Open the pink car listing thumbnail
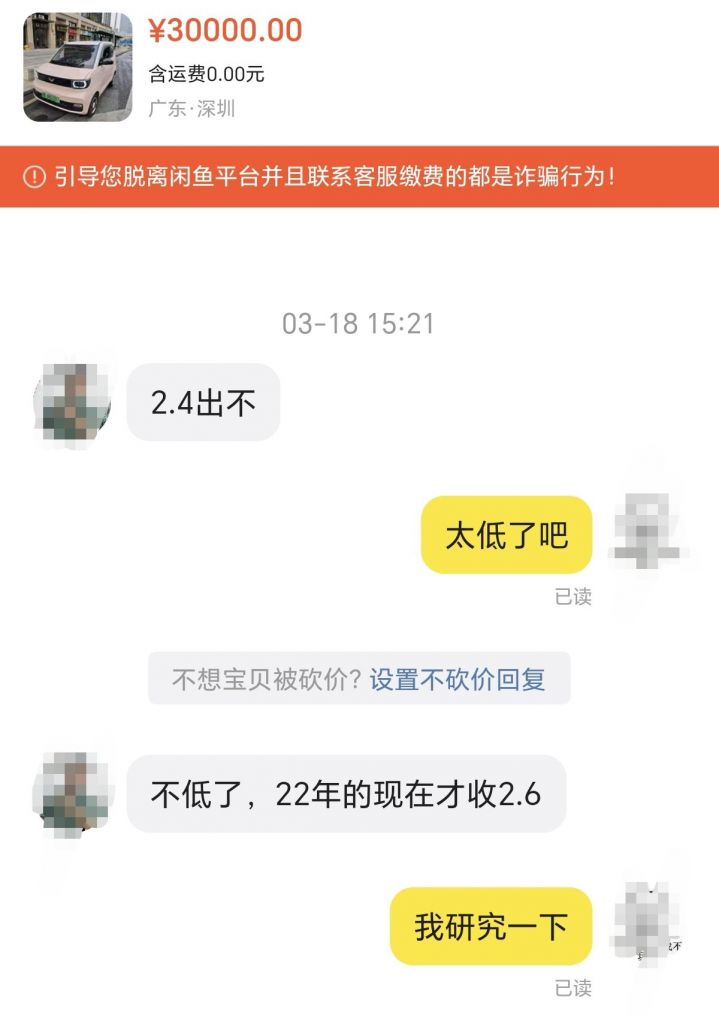The height and width of the screenshot is (1024, 719). coord(77,68)
